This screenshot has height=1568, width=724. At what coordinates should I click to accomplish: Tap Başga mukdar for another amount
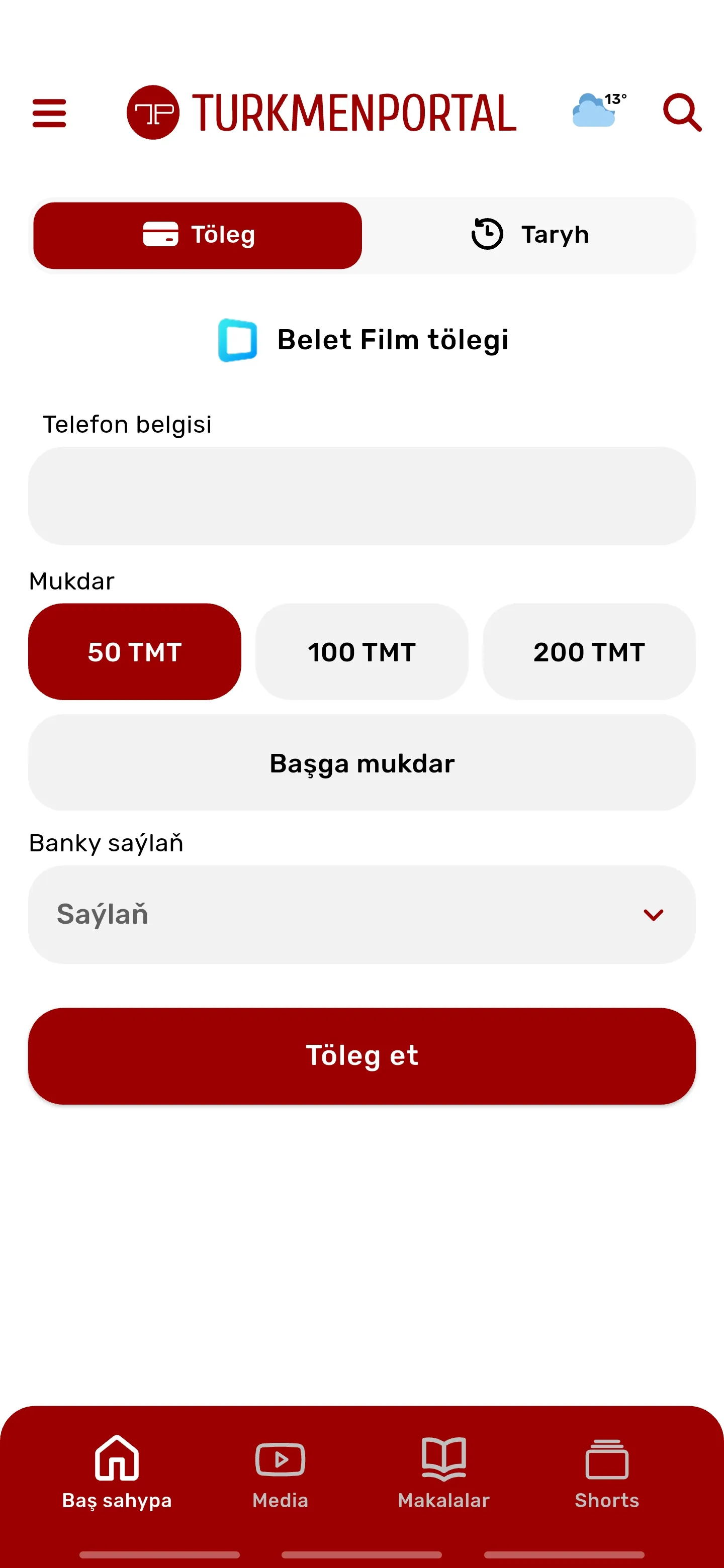tap(361, 763)
